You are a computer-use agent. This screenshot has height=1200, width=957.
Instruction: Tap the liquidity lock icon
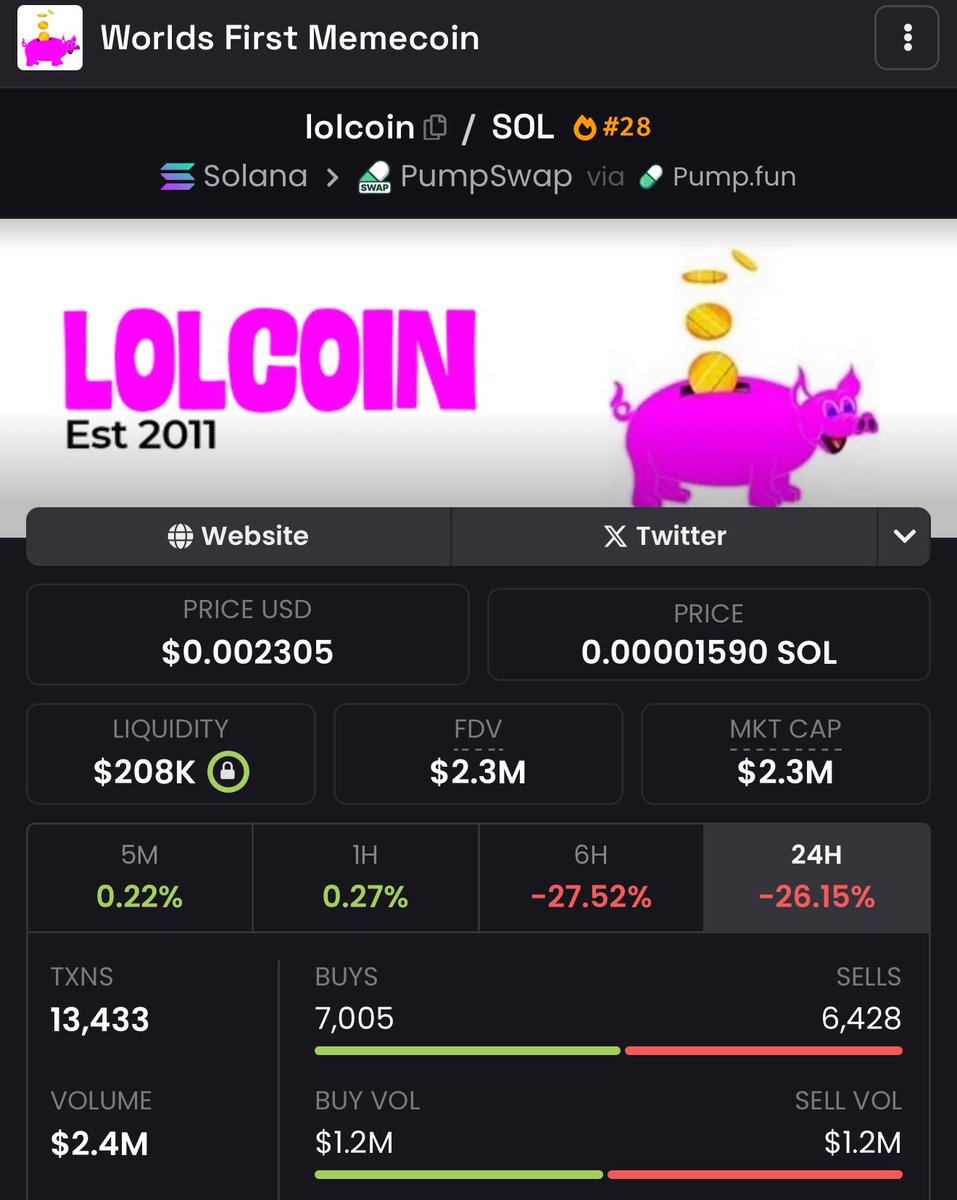(228, 772)
